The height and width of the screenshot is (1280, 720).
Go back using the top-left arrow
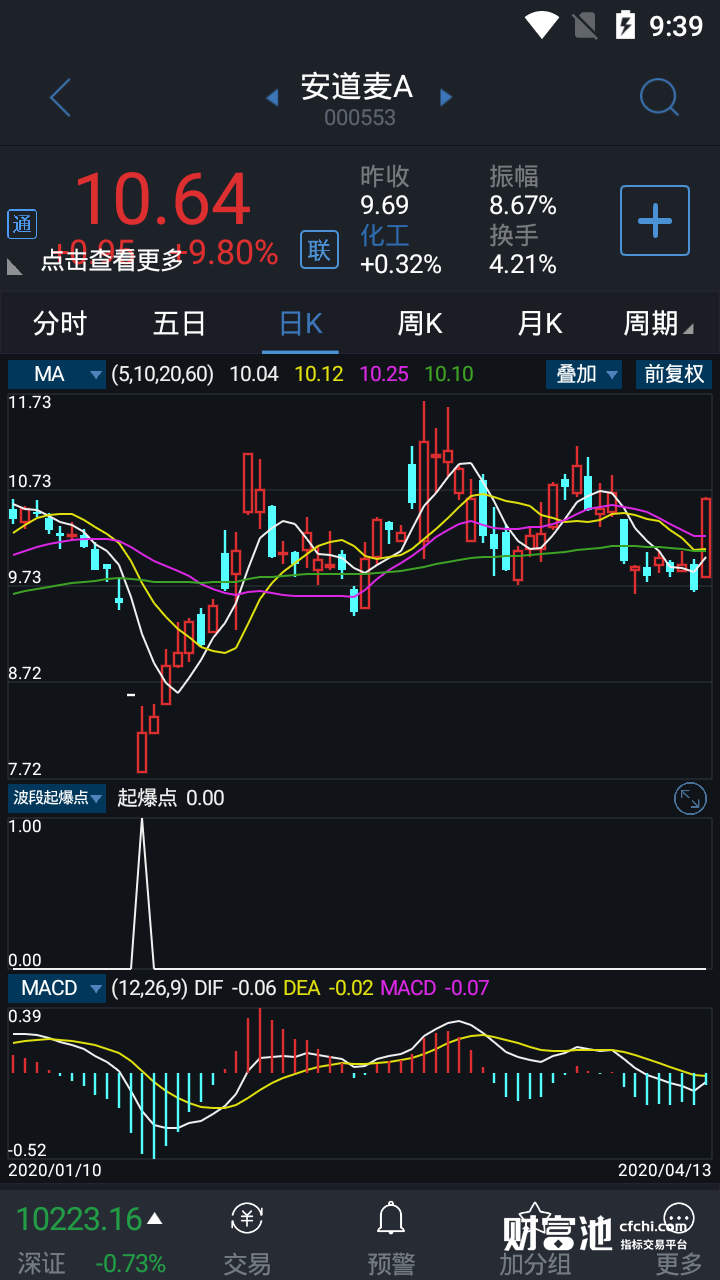[x=61, y=98]
